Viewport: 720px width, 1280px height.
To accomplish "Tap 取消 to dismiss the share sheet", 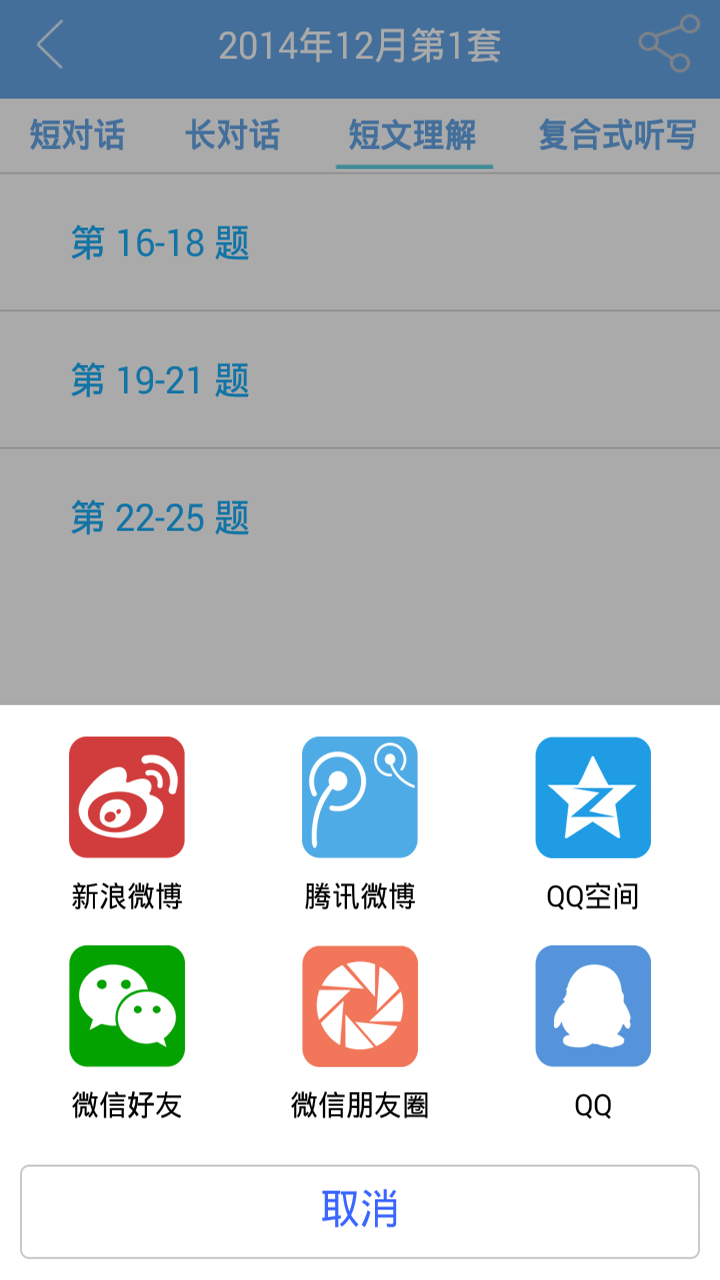I will [360, 1211].
